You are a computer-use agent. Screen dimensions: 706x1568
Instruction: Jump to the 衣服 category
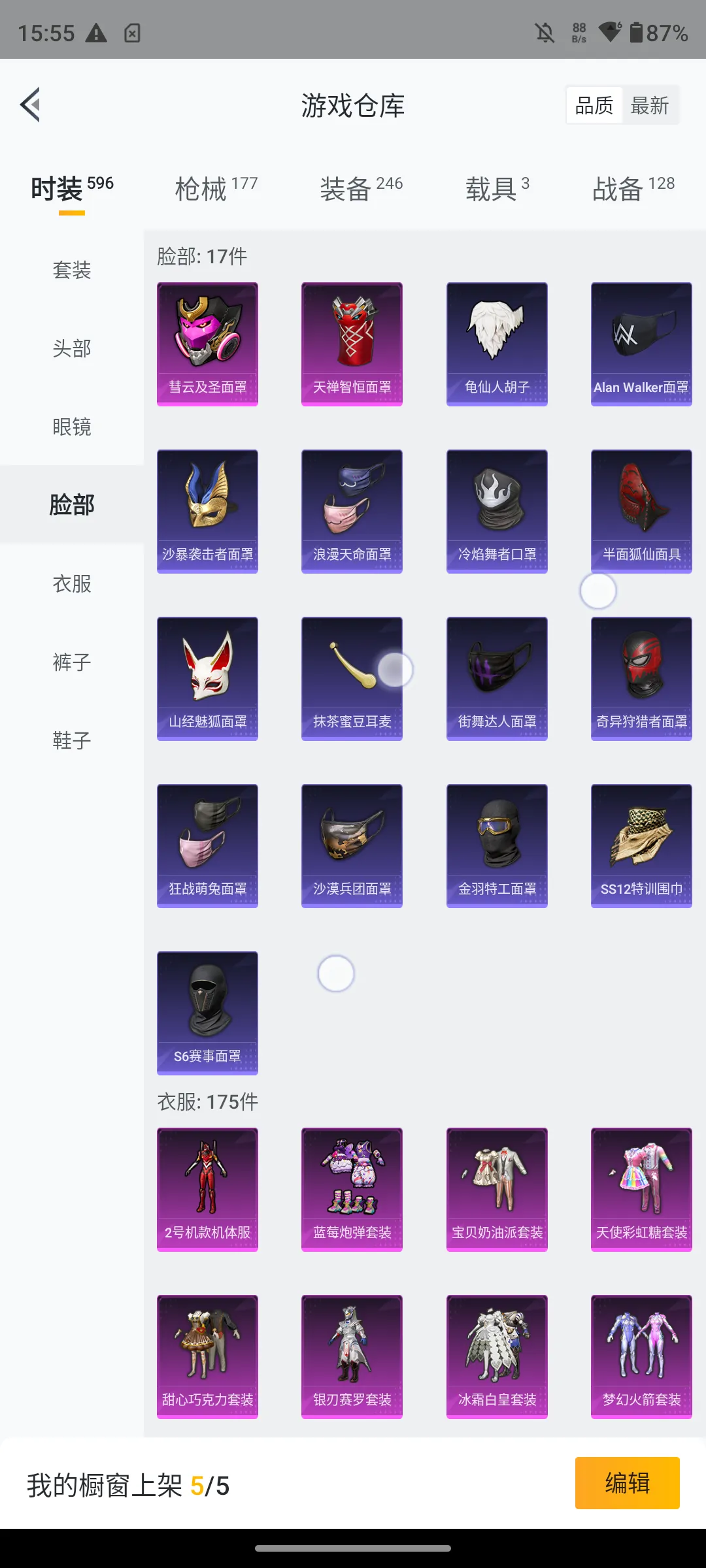tap(72, 583)
